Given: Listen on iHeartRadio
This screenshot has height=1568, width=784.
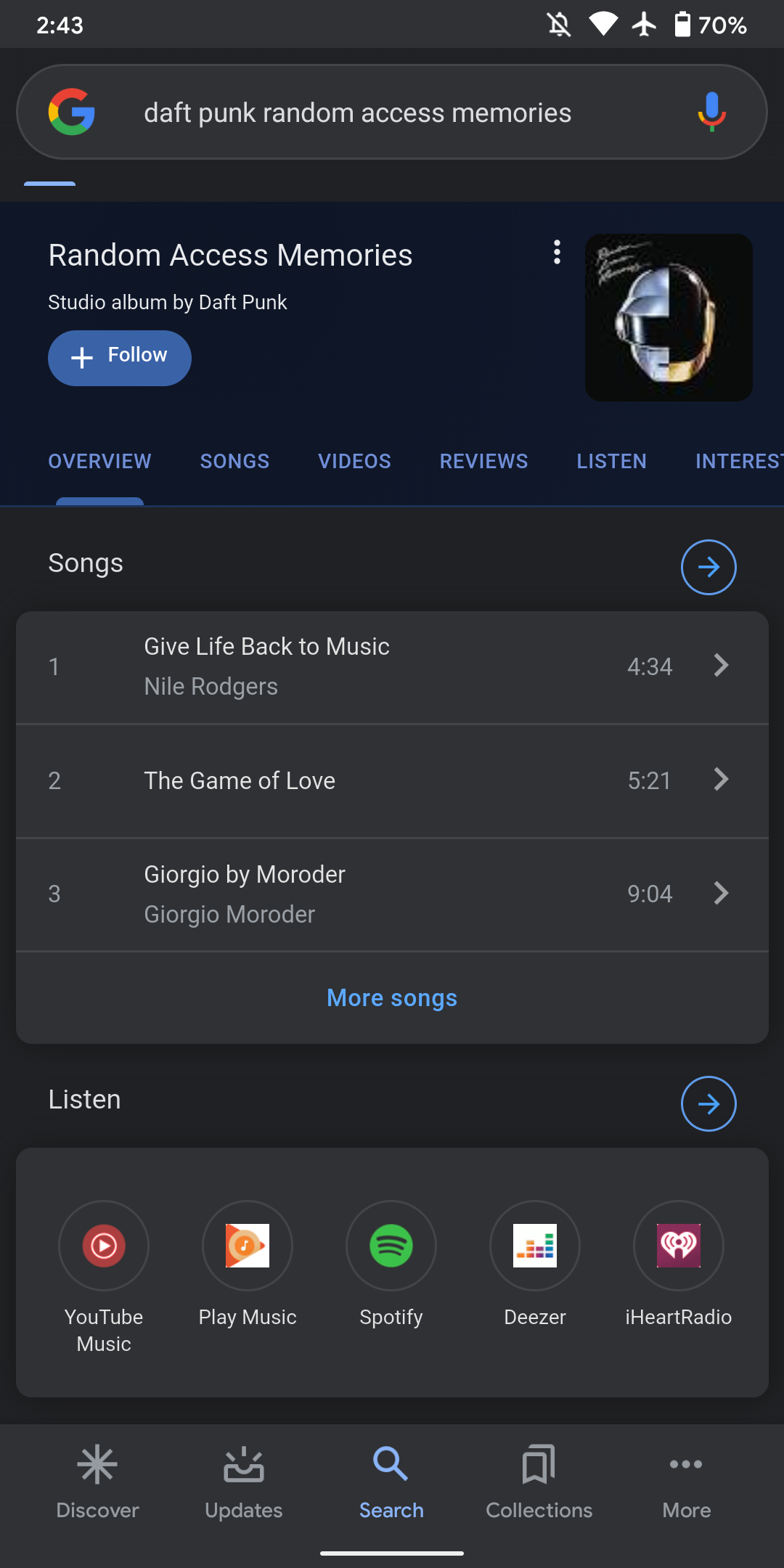Looking at the screenshot, I should pyautogui.click(x=679, y=1246).
